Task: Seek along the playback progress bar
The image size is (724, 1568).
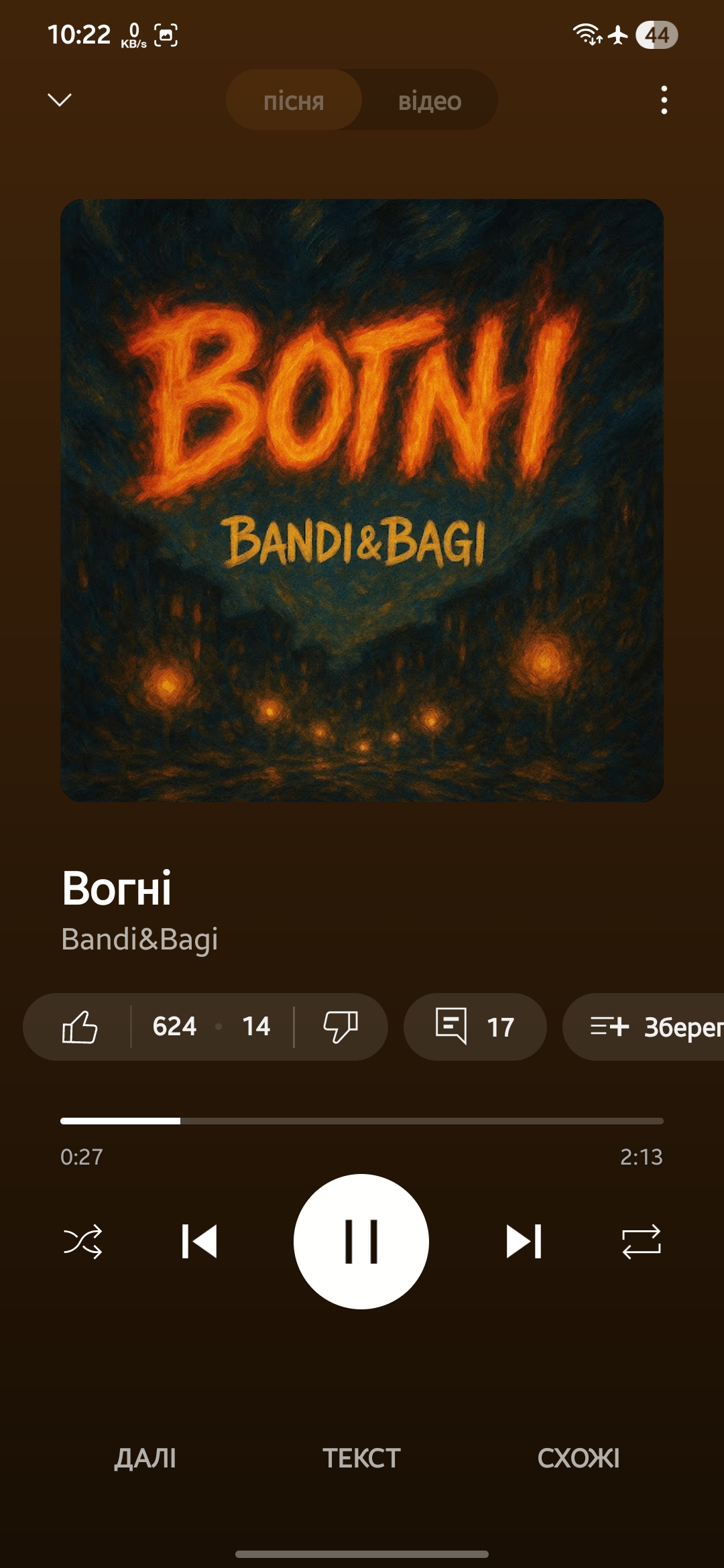Action: point(361,1121)
